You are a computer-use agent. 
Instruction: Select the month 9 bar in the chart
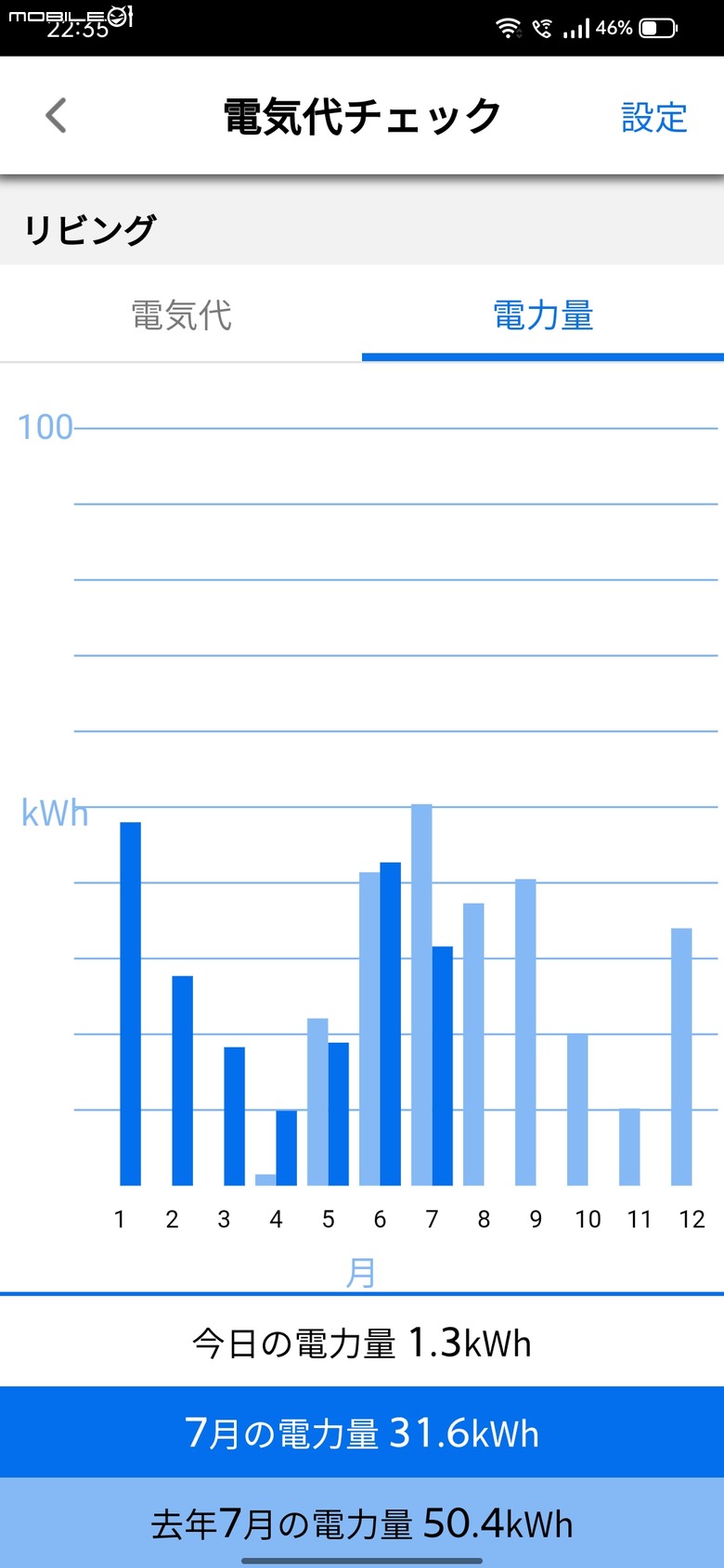525,1032
